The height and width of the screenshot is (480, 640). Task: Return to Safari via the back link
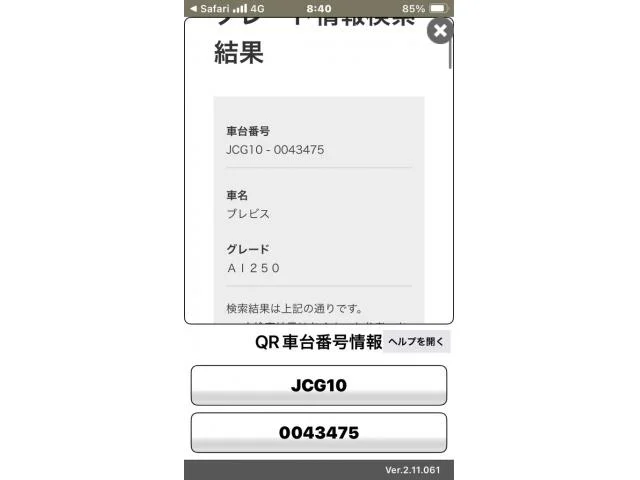click(x=210, y=9)
